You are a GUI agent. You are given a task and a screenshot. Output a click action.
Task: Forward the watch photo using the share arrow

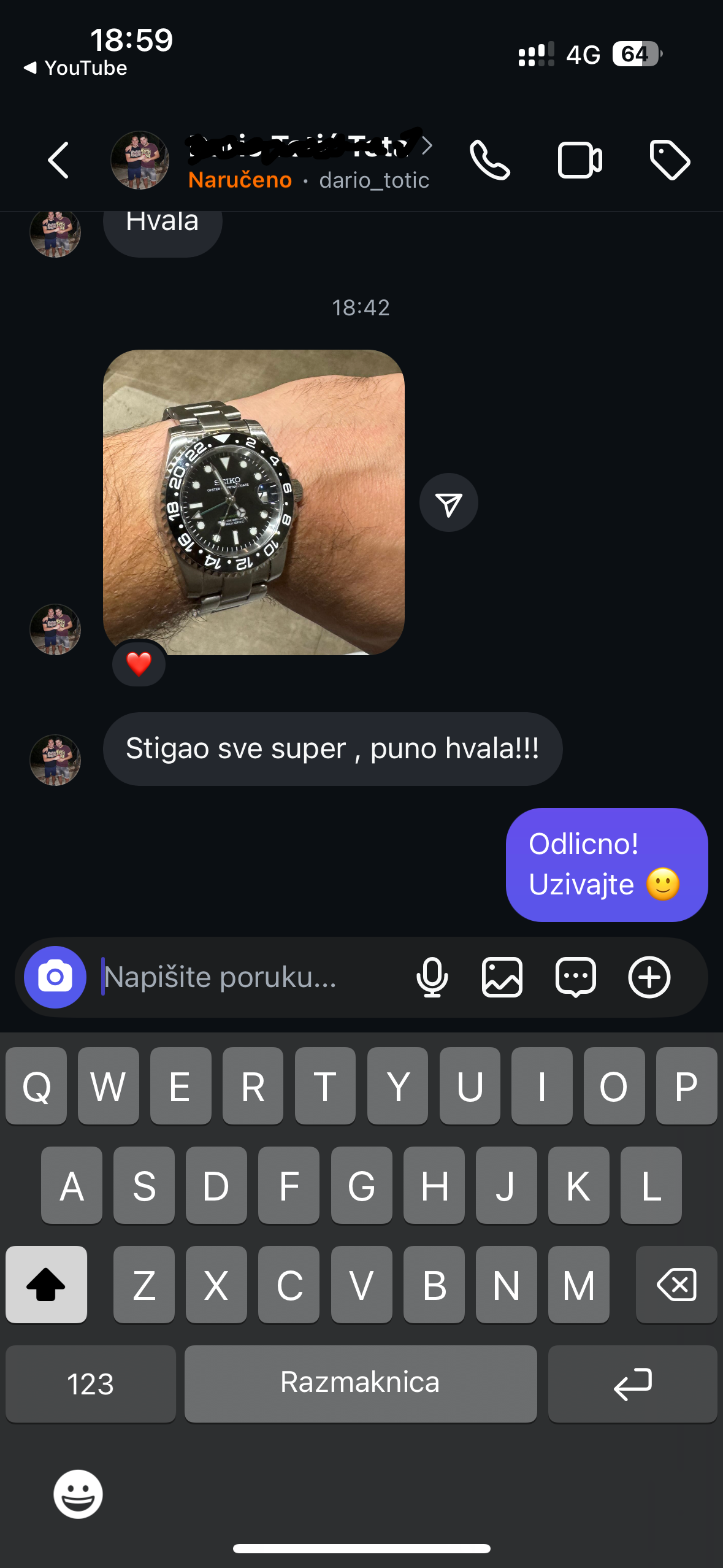point(449,503)
